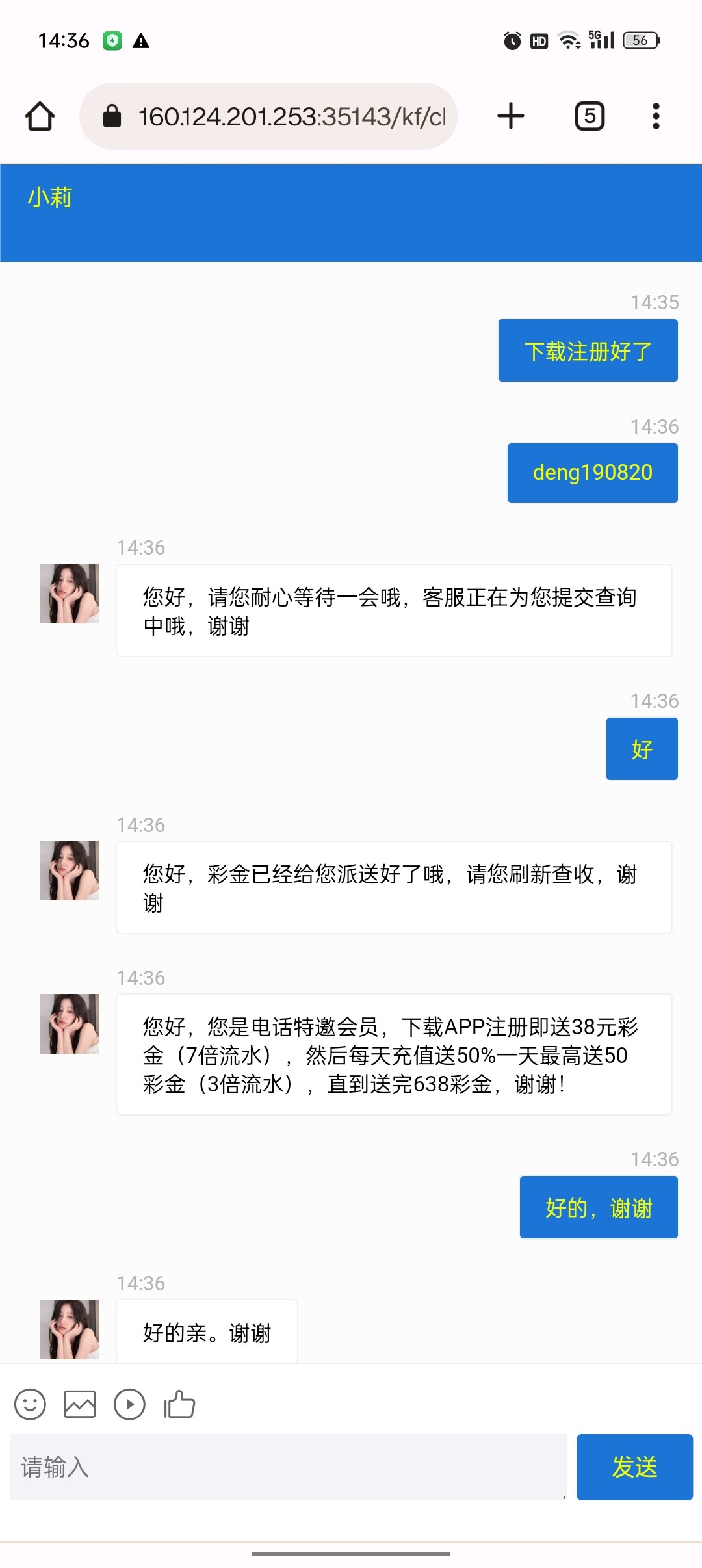702x1568 pixels.
Task: Focus the 请输入 message field
Action: (288, 1467)
